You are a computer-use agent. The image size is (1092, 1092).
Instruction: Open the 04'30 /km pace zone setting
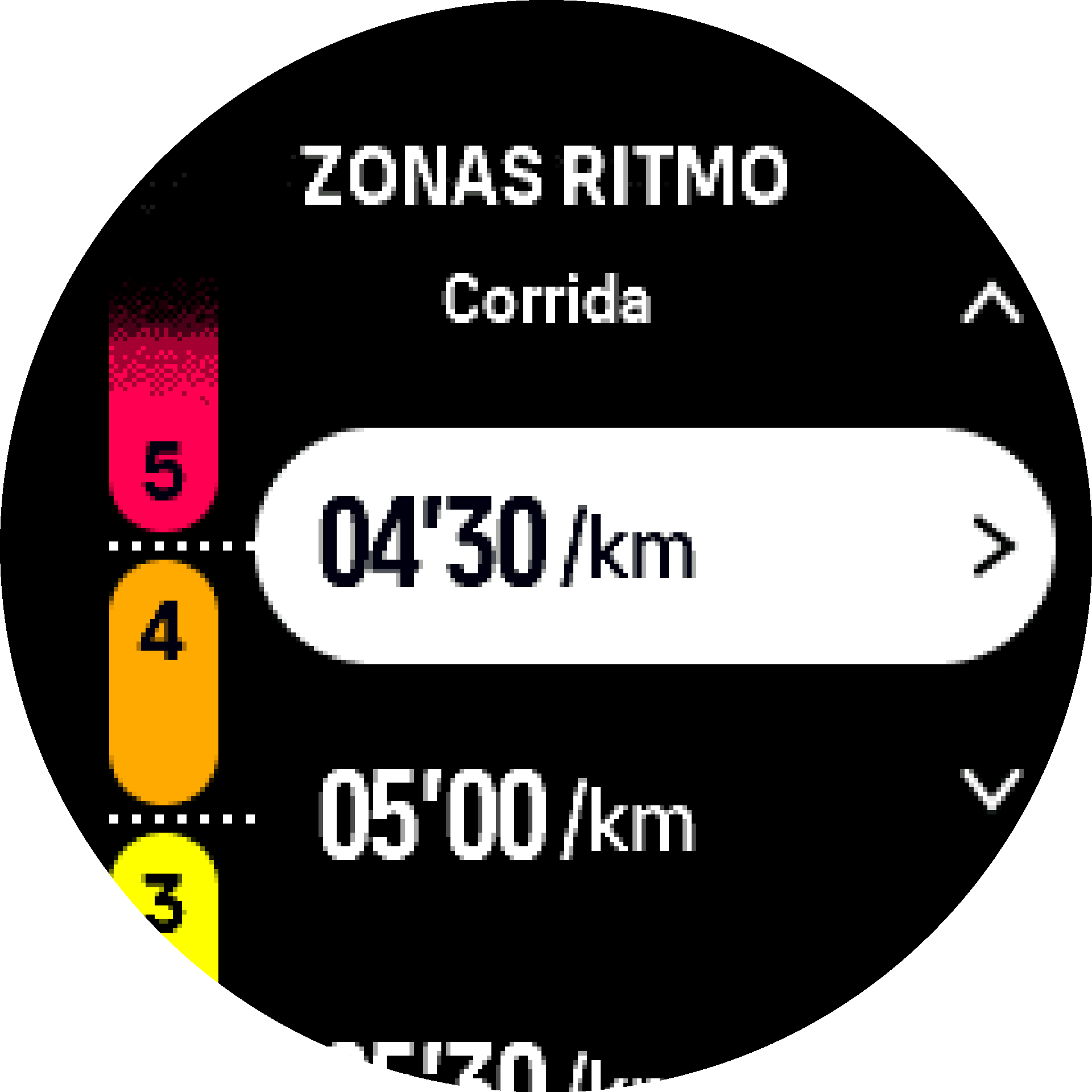point(654,545)
